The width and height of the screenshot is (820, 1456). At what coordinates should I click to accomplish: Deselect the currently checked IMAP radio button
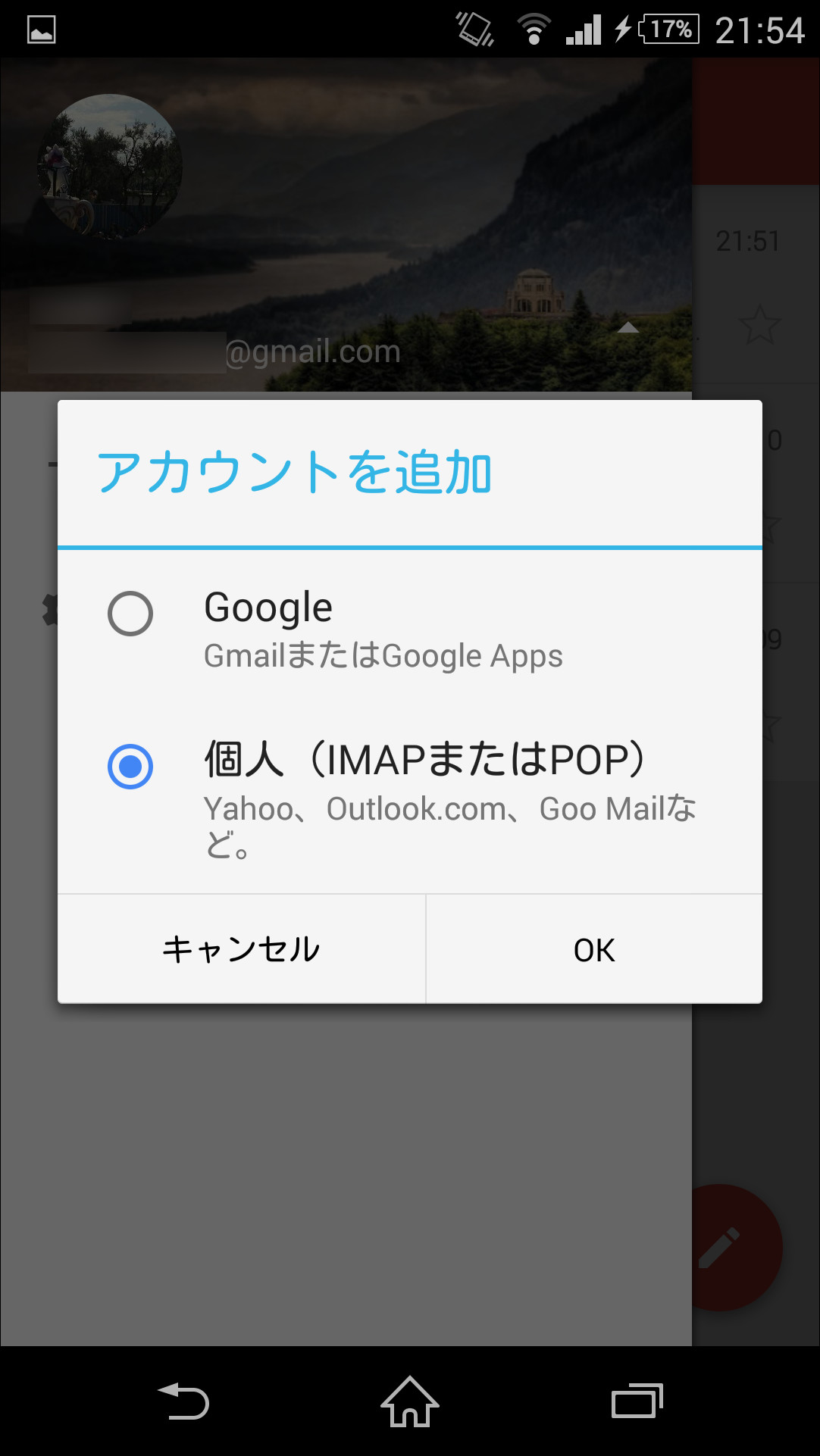tap(130, 767)
